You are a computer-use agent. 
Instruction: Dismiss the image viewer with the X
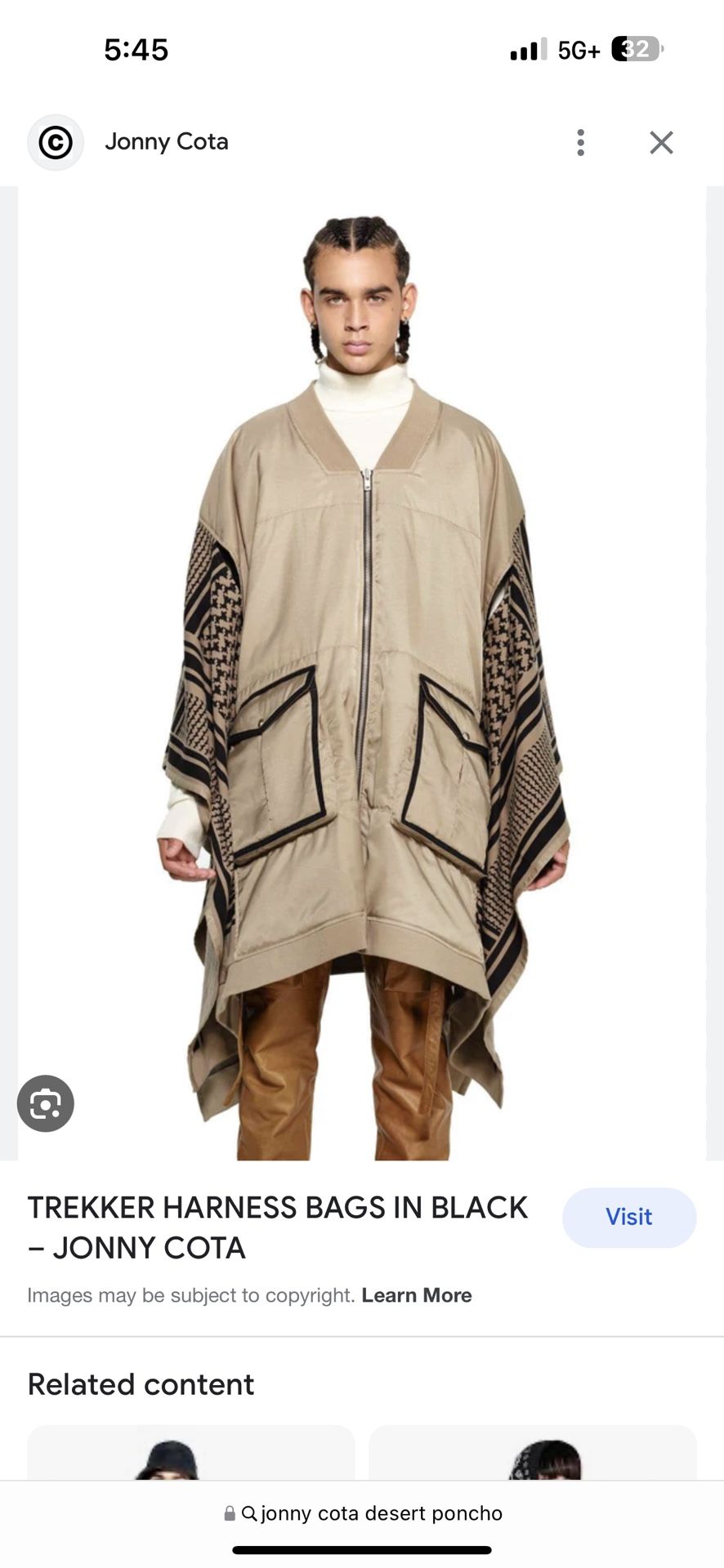[x=661, y=142]
